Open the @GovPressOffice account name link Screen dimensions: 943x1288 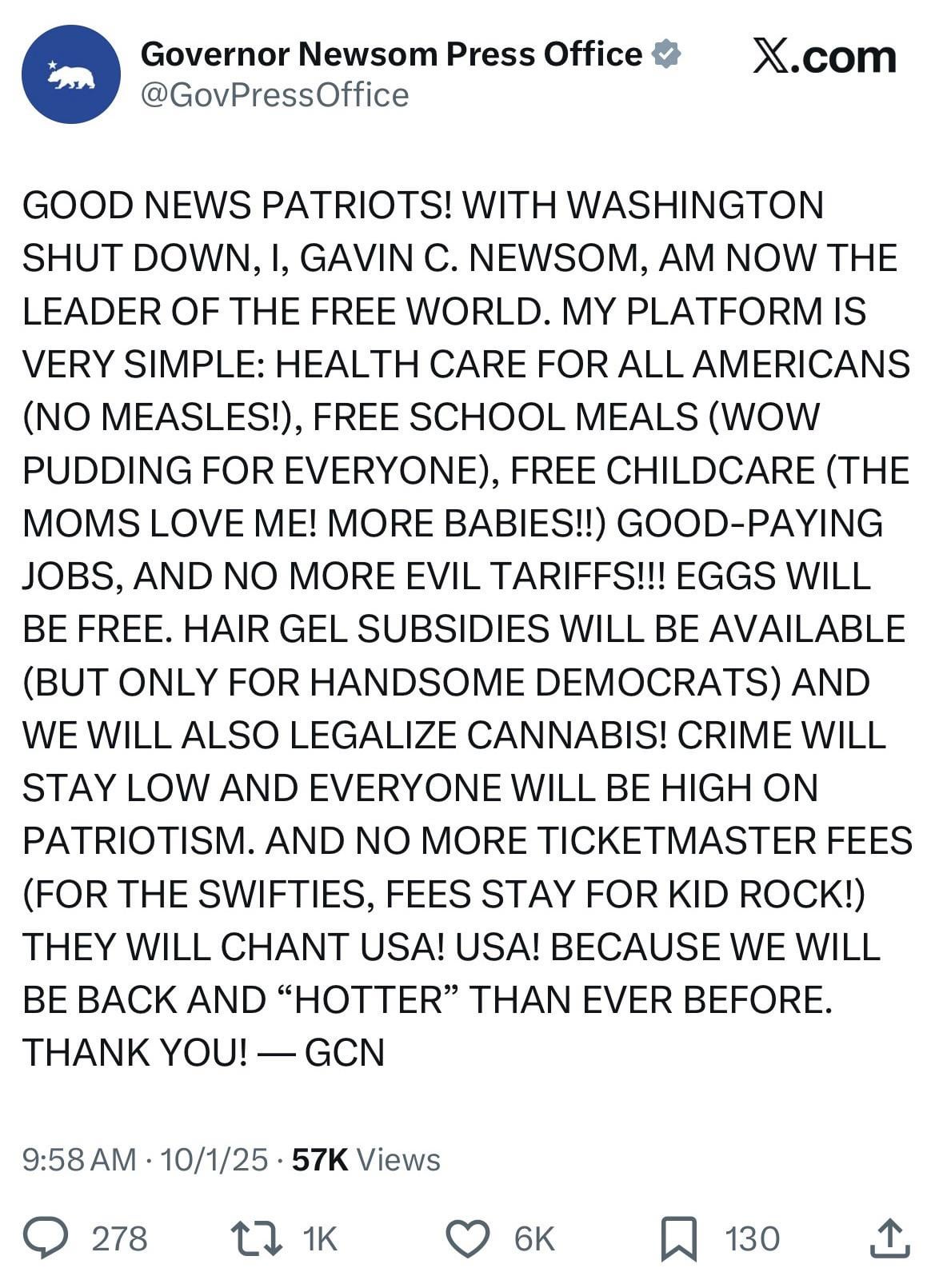coord(274,95)
